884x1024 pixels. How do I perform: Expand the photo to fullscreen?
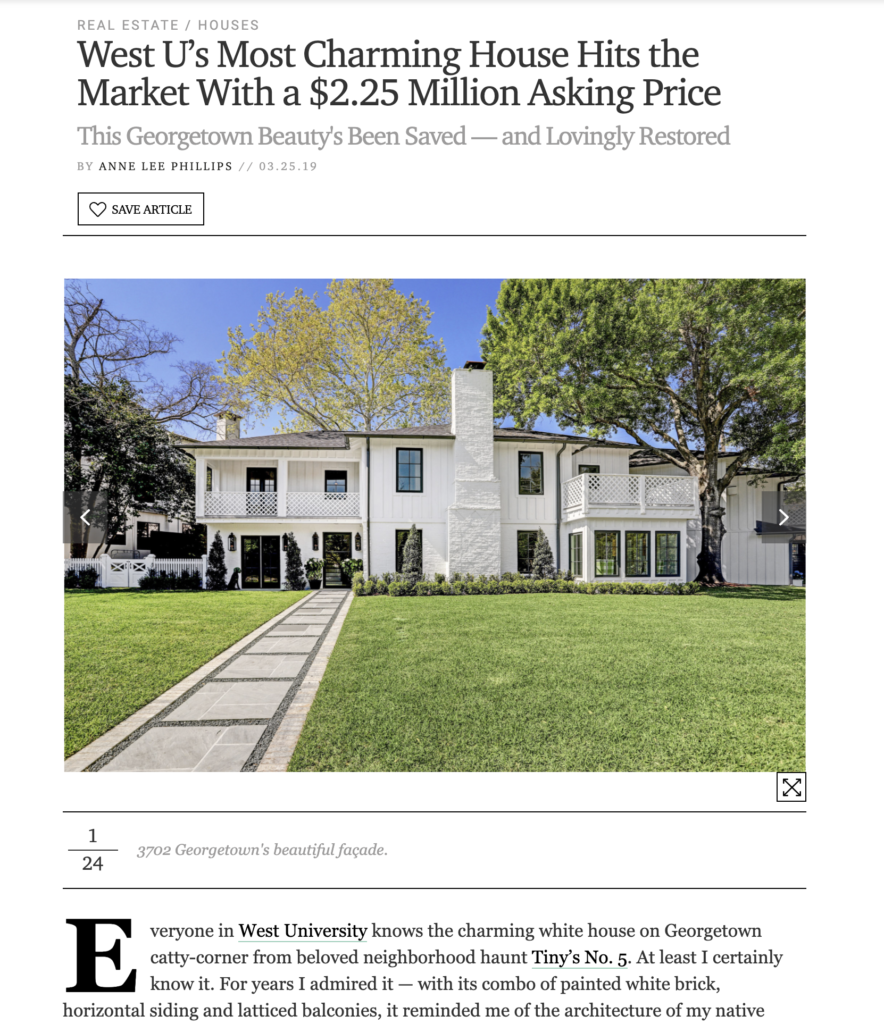click(x=791, y=787)
